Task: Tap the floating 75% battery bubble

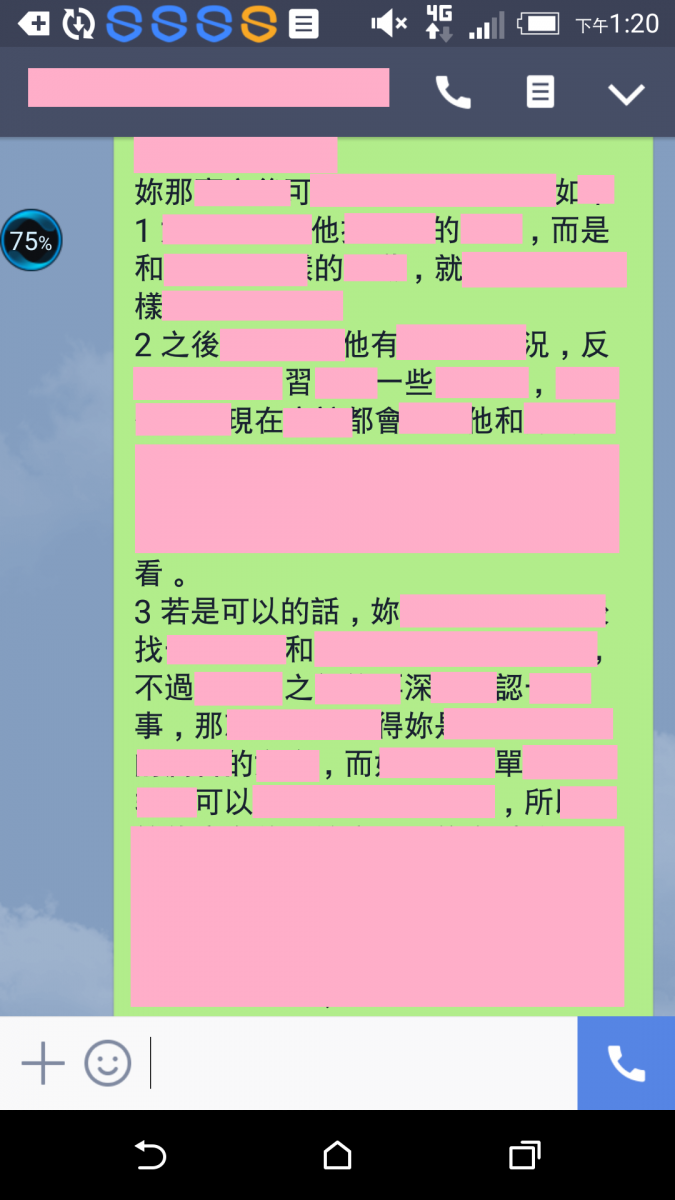Action: (x=31, y=241)
